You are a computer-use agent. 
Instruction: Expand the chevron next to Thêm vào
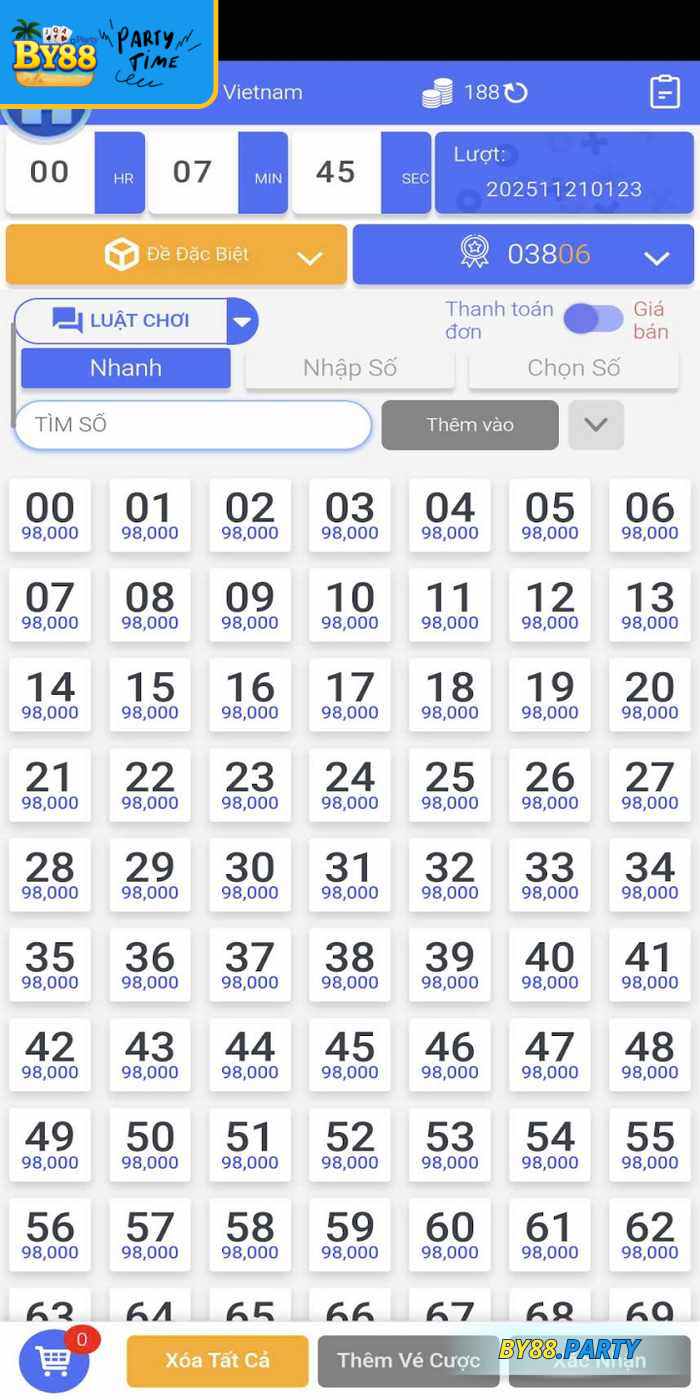pos(596,425)
